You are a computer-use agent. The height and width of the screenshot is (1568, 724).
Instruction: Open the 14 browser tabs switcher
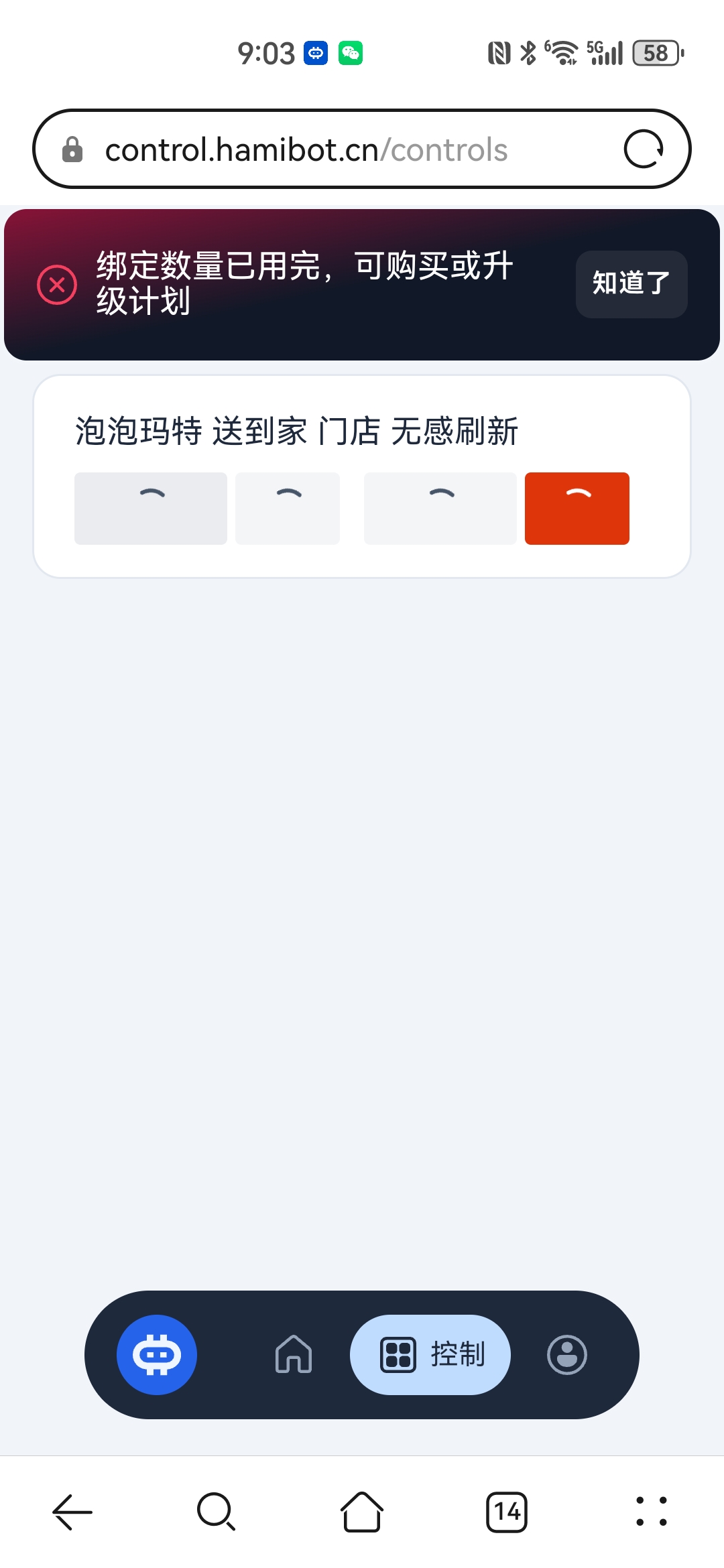point(507,1512)
